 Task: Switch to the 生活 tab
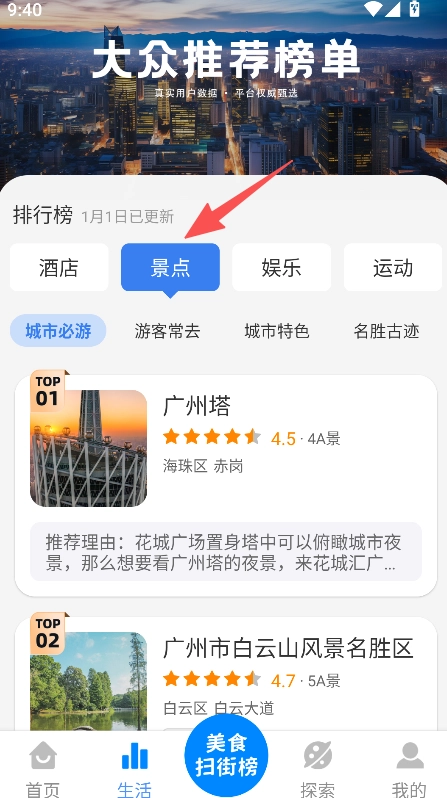coord(134,768)
